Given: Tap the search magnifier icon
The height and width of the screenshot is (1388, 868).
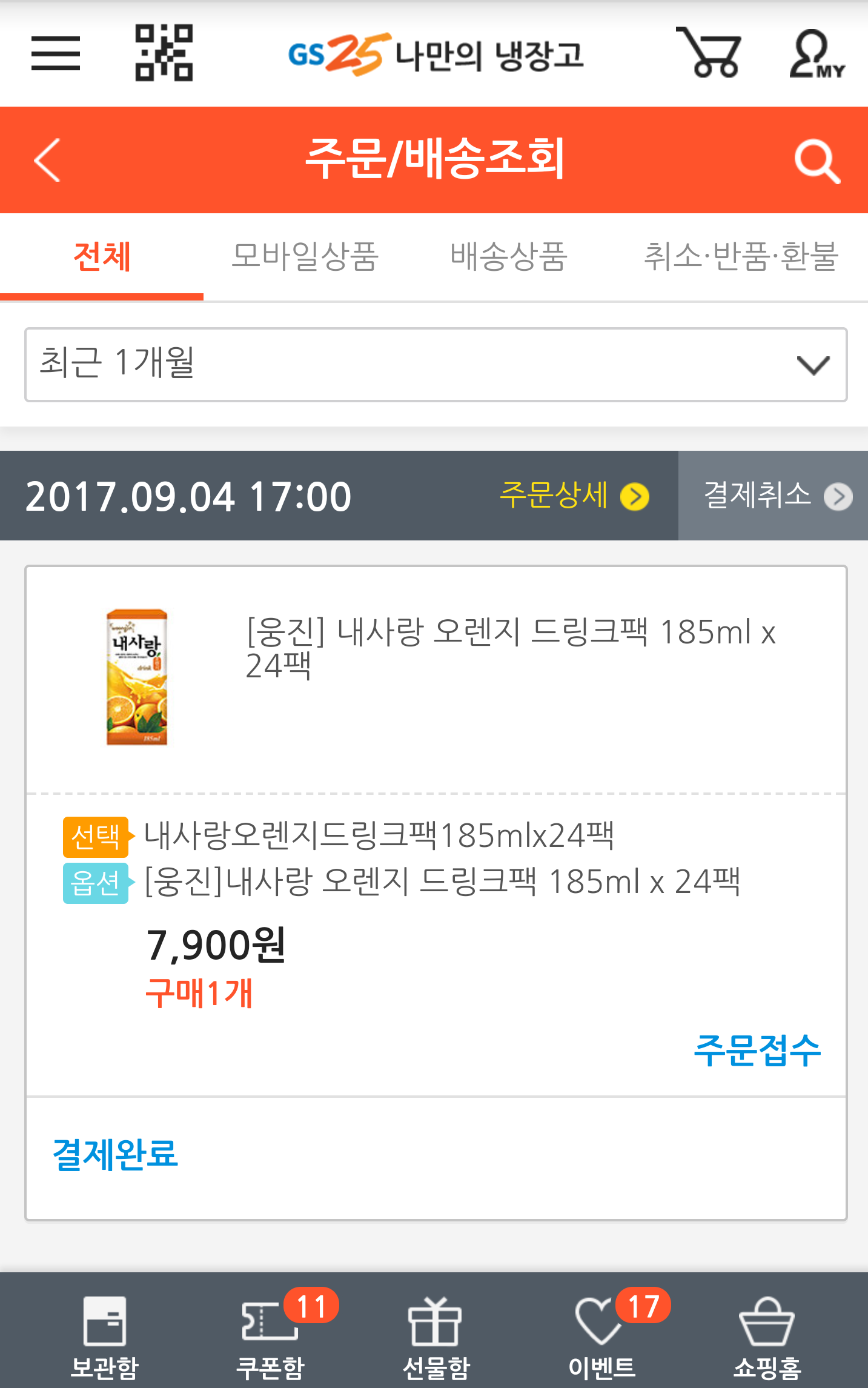Looking at the screenshot, I should click(x=817, y=161).
